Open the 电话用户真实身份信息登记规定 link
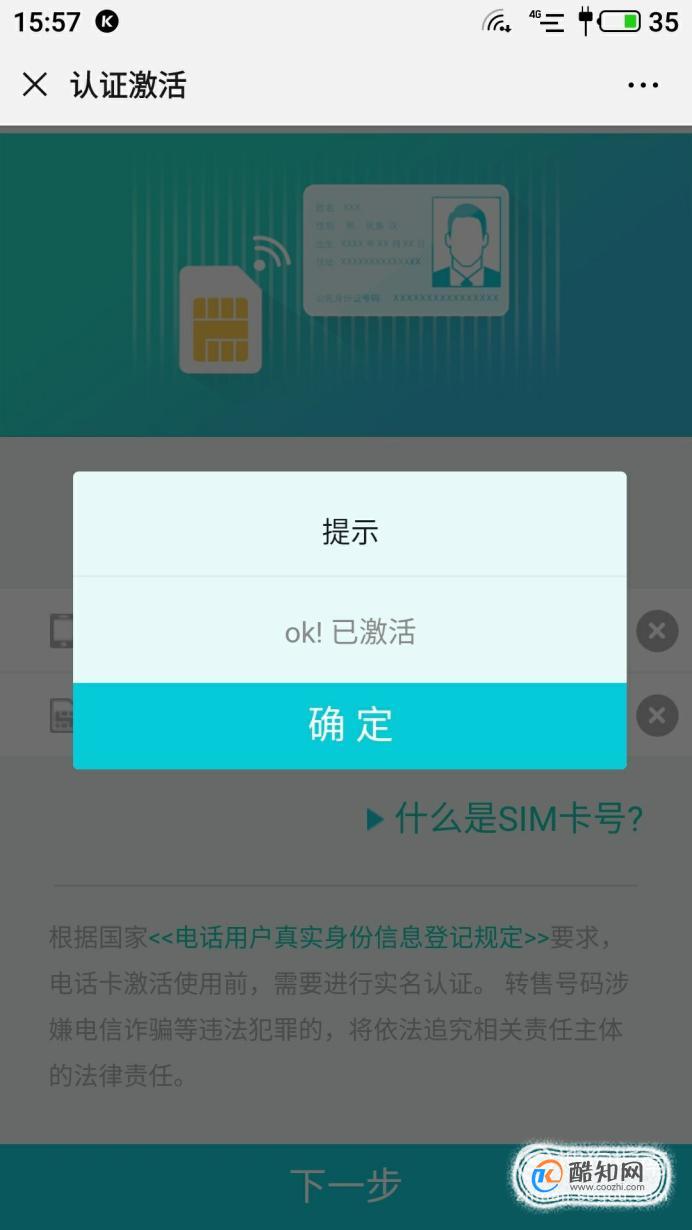 tap(349, 938)
